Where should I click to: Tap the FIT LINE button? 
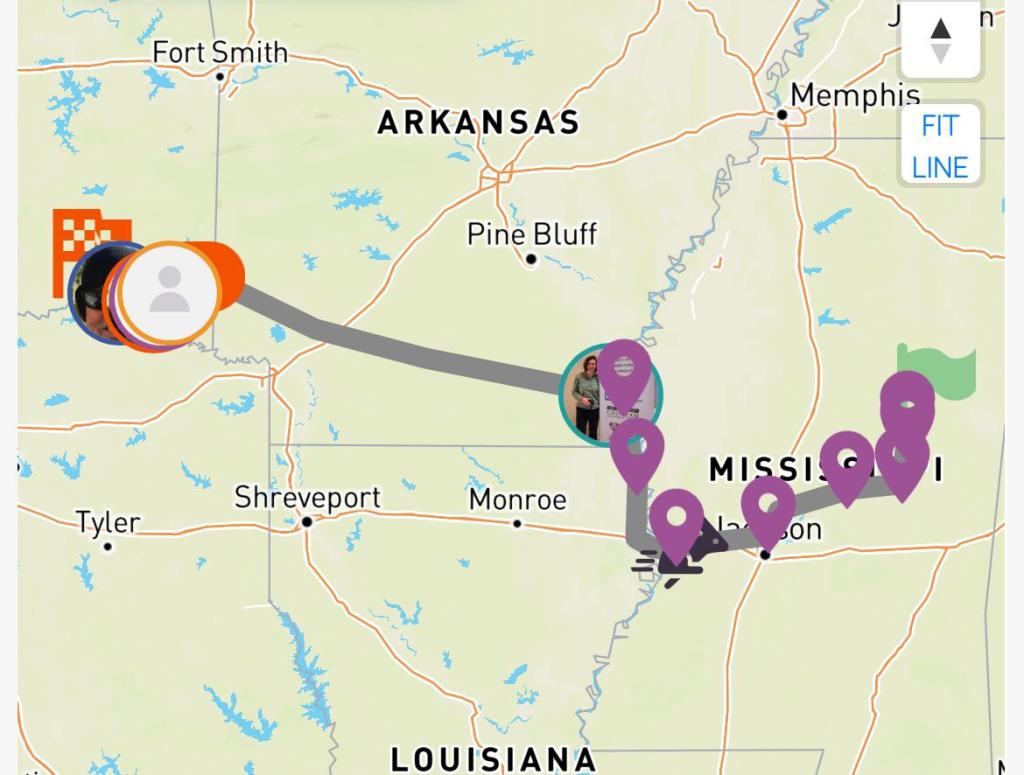[940, 146]
